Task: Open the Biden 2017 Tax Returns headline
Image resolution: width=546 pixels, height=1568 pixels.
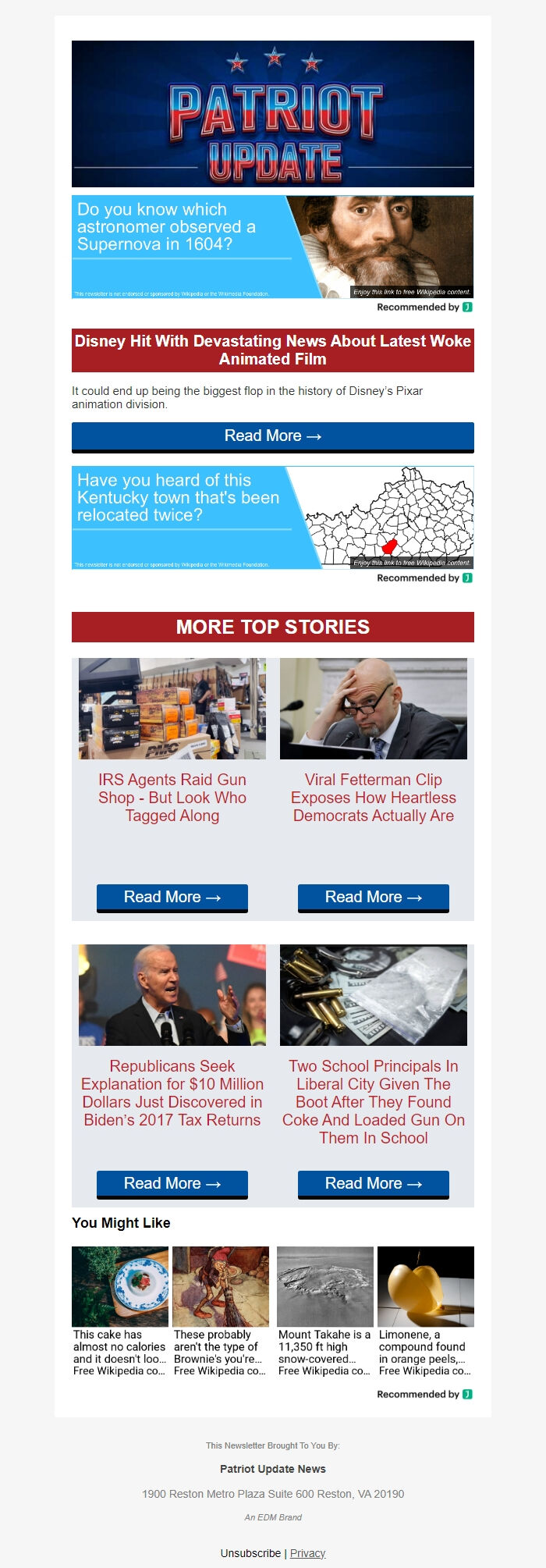Action: coord(172,1093)
